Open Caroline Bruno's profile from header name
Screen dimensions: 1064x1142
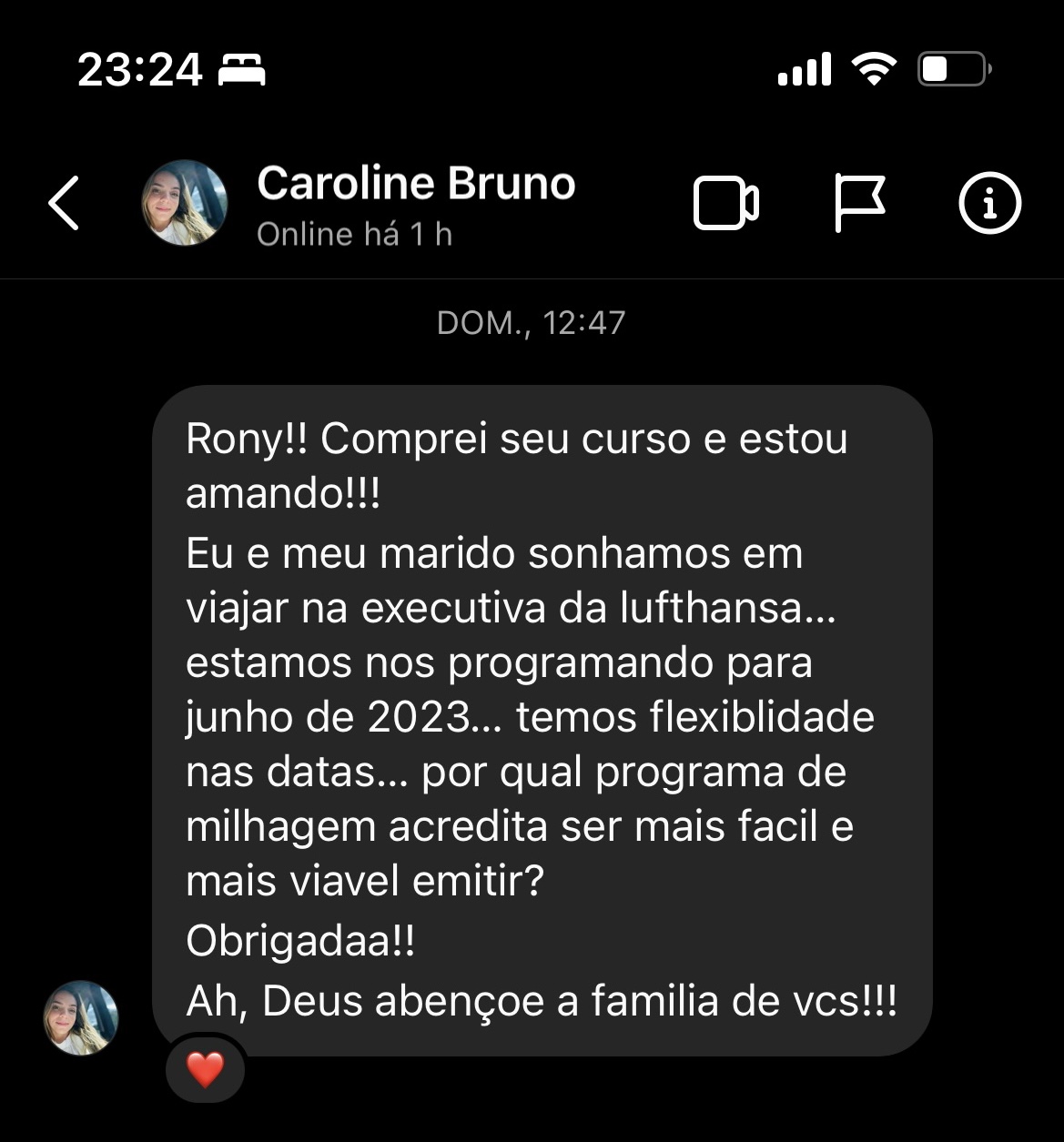(416, 184)
